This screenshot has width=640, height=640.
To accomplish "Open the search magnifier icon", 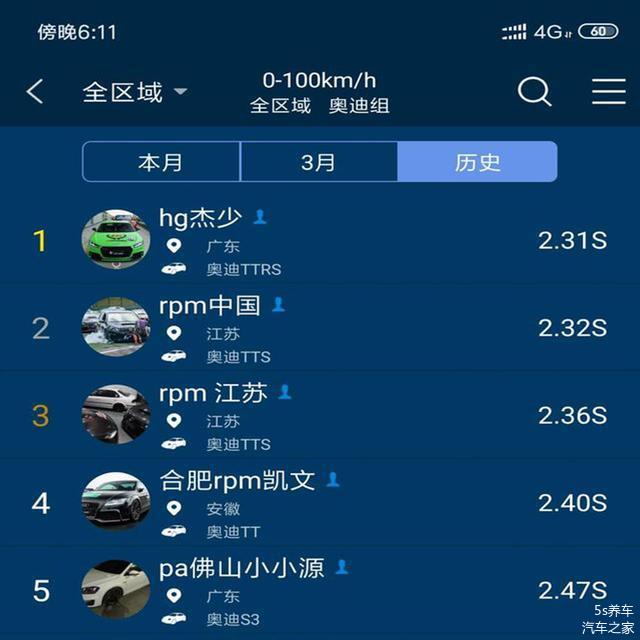I will click(534, 92).
